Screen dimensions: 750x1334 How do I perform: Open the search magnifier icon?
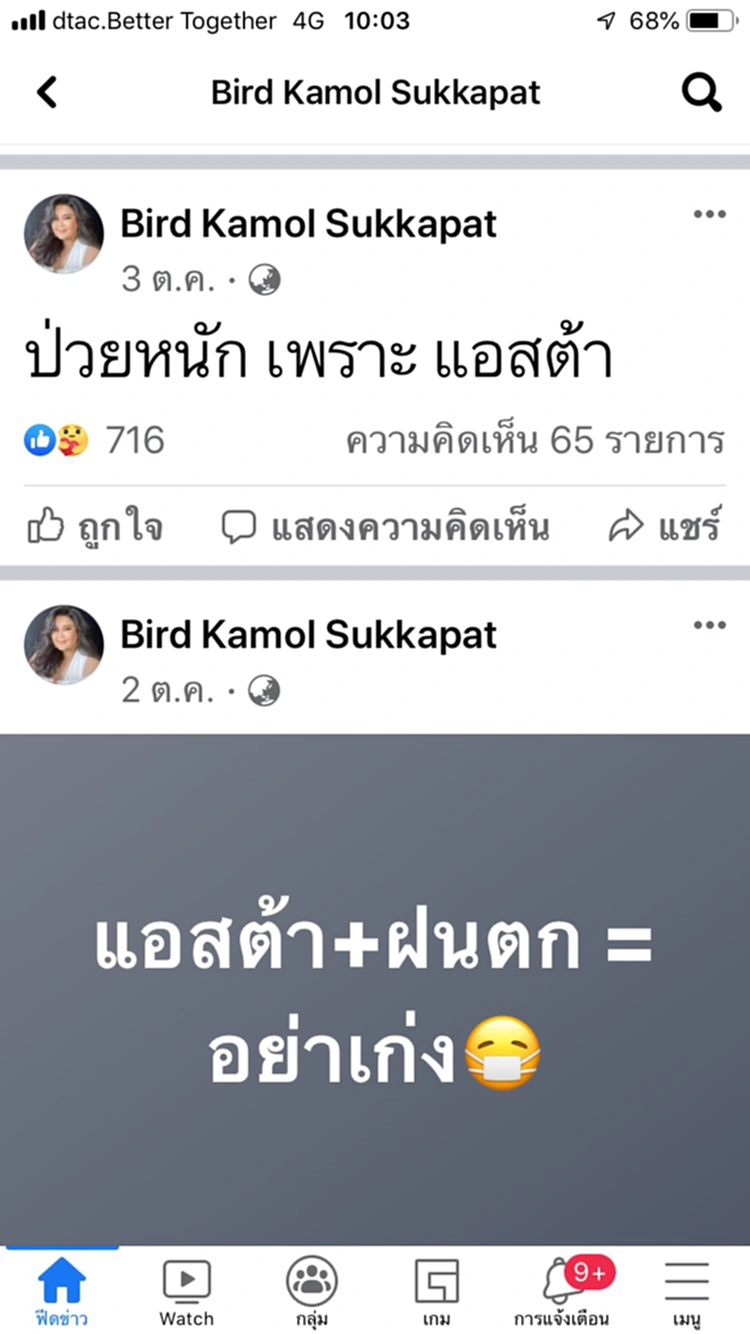point(701,92)
